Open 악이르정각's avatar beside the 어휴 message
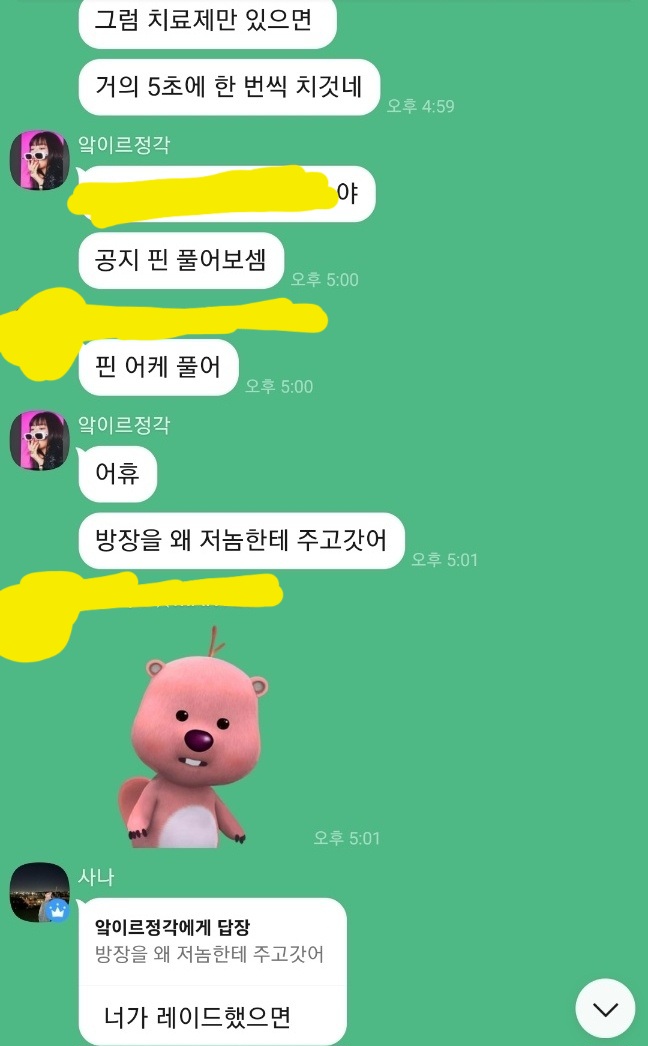The height and width of the screenshot is (1046, 648). click(39, 440)
